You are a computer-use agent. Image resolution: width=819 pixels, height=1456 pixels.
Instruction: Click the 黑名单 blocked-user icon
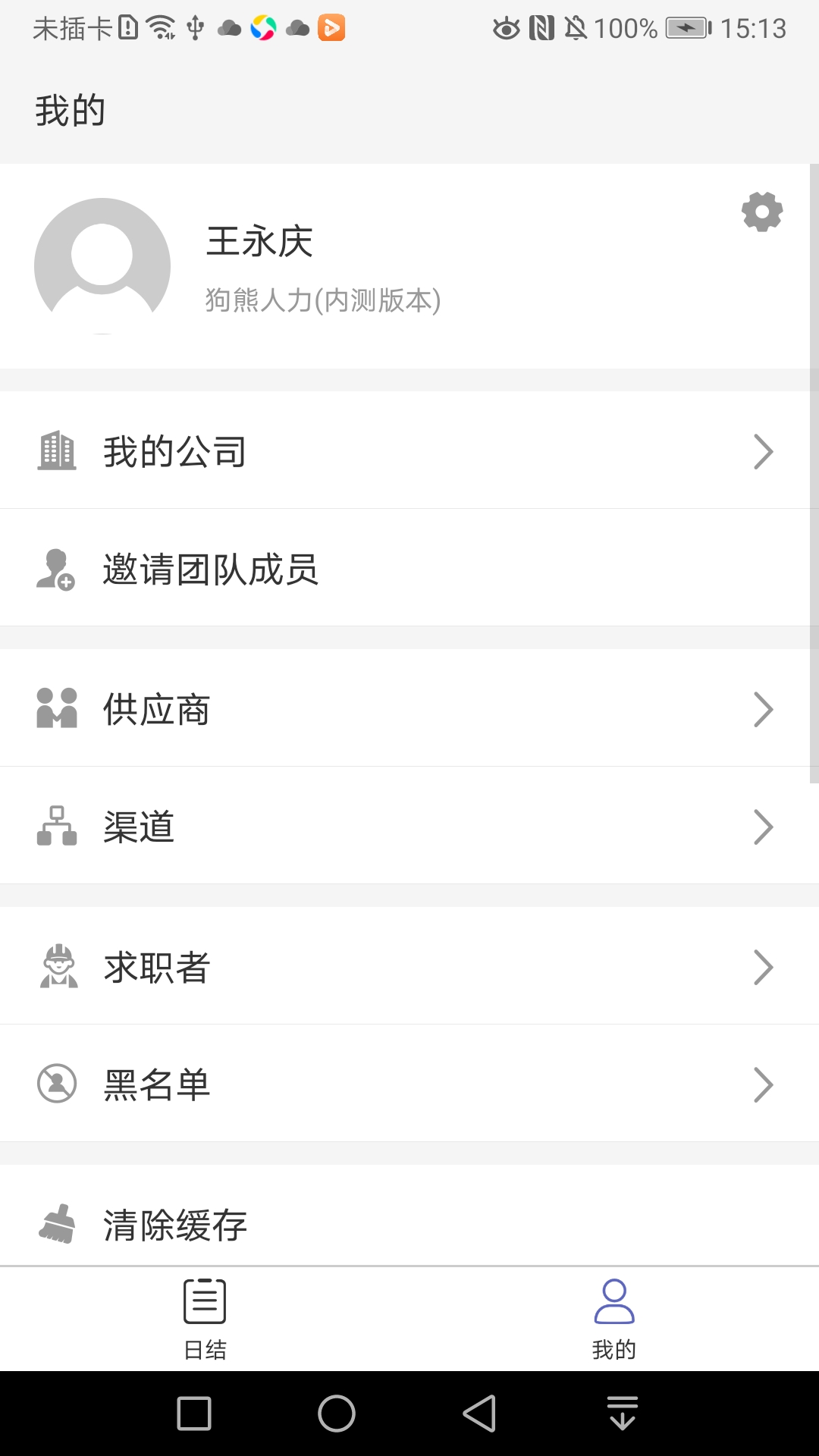(57, 1084)
